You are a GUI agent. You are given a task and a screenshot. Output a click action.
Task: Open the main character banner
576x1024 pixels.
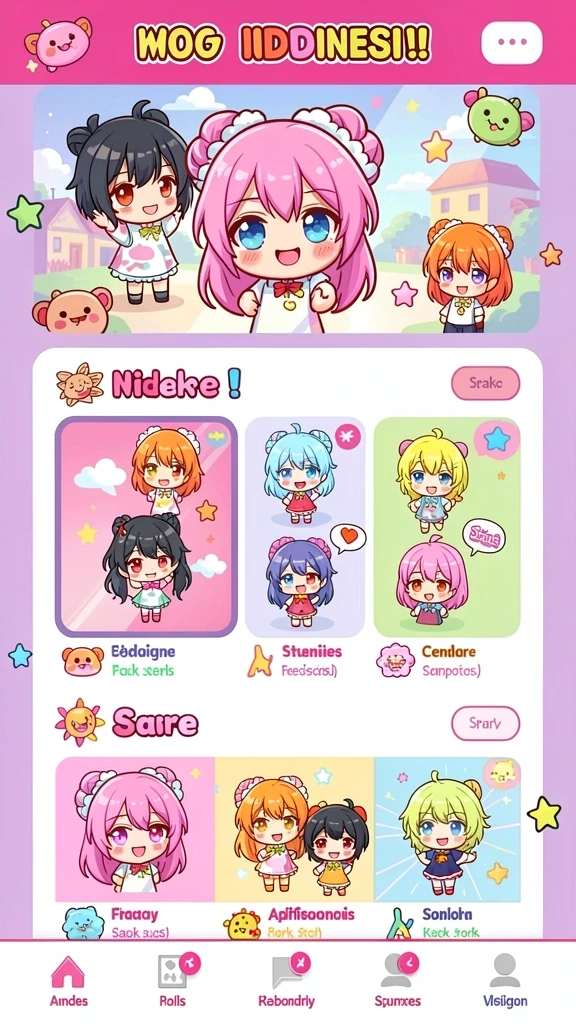287,210
